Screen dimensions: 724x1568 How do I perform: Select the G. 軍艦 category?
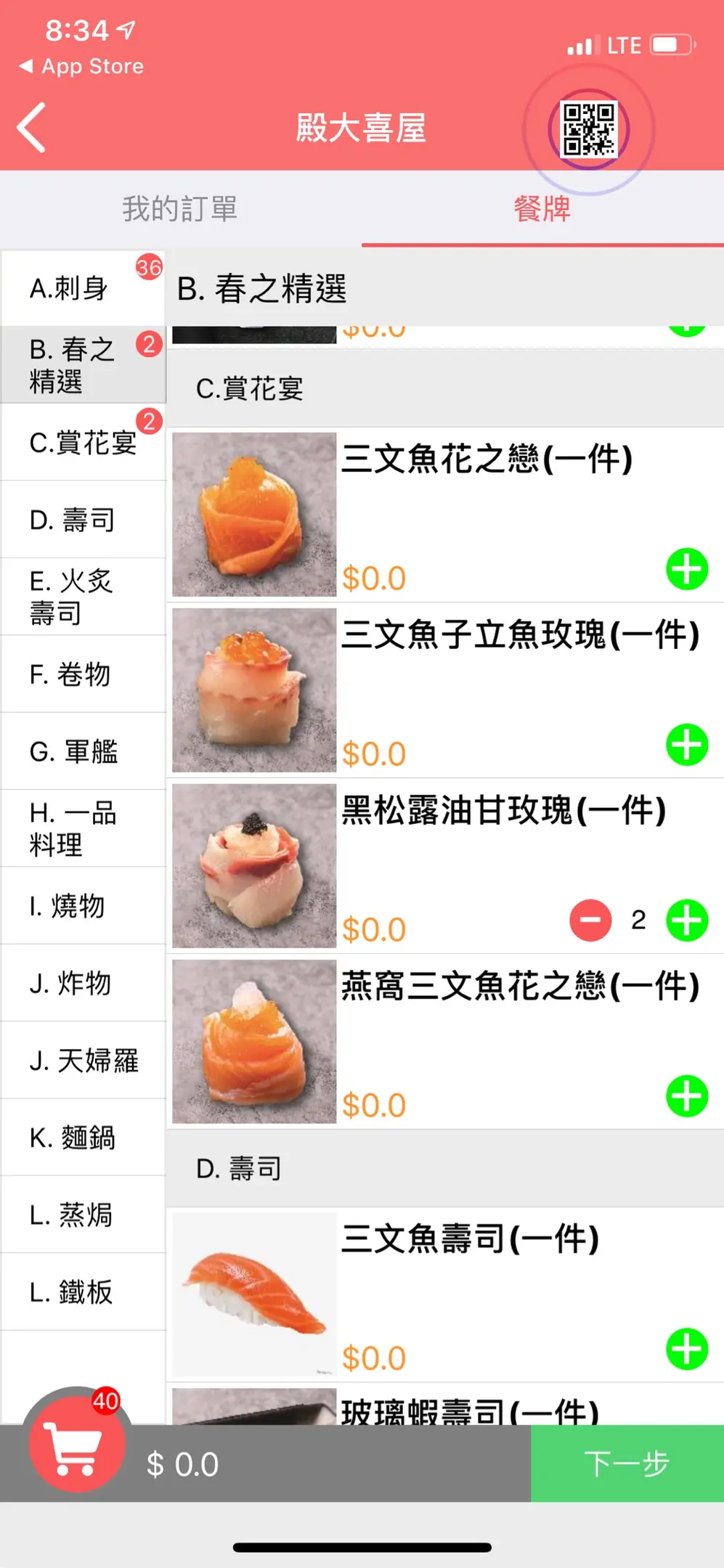[x=83, y=751]
